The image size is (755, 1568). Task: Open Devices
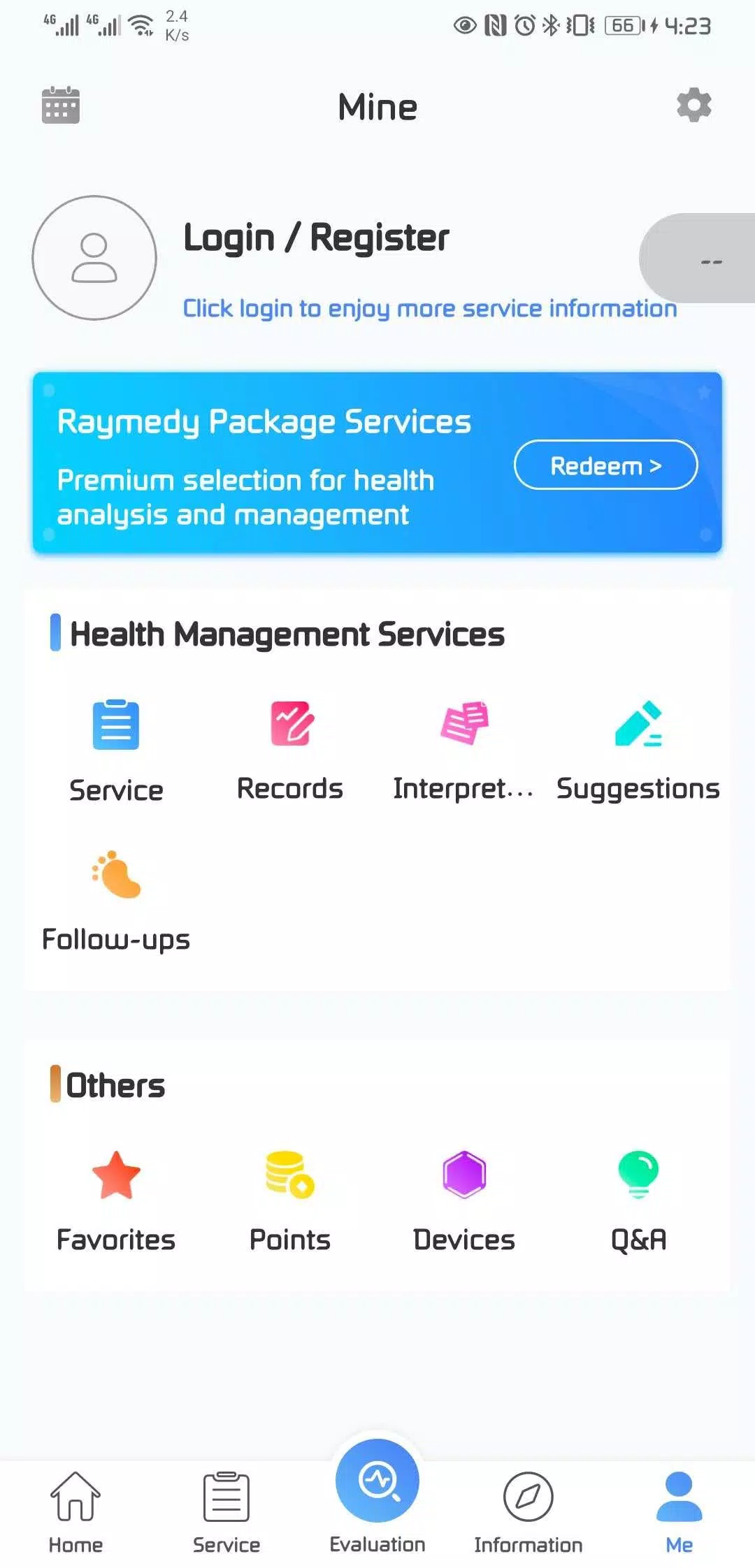point(464,1201)
